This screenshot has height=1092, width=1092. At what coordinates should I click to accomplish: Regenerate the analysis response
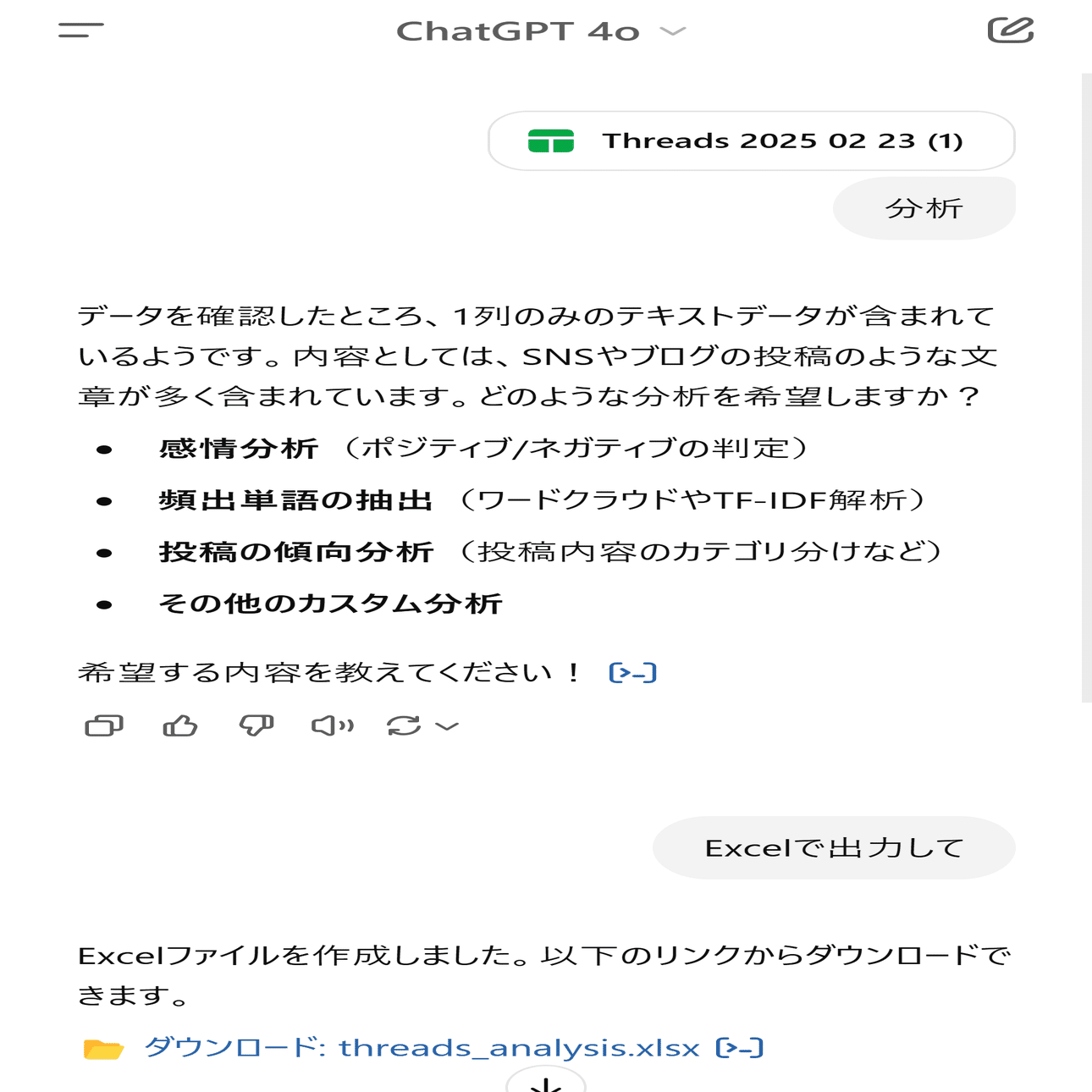click(x=404, y=725)
